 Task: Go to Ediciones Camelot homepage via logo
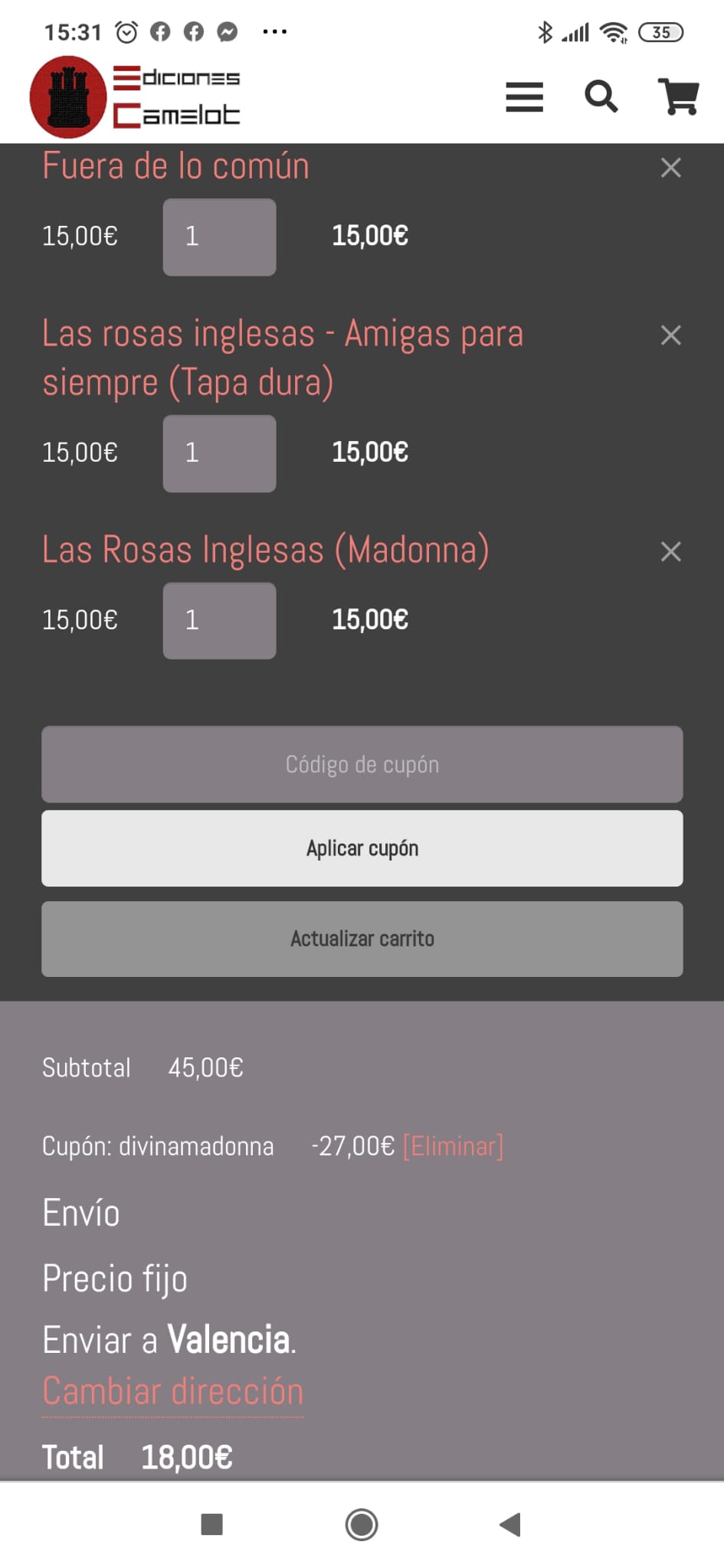[136, 97]
